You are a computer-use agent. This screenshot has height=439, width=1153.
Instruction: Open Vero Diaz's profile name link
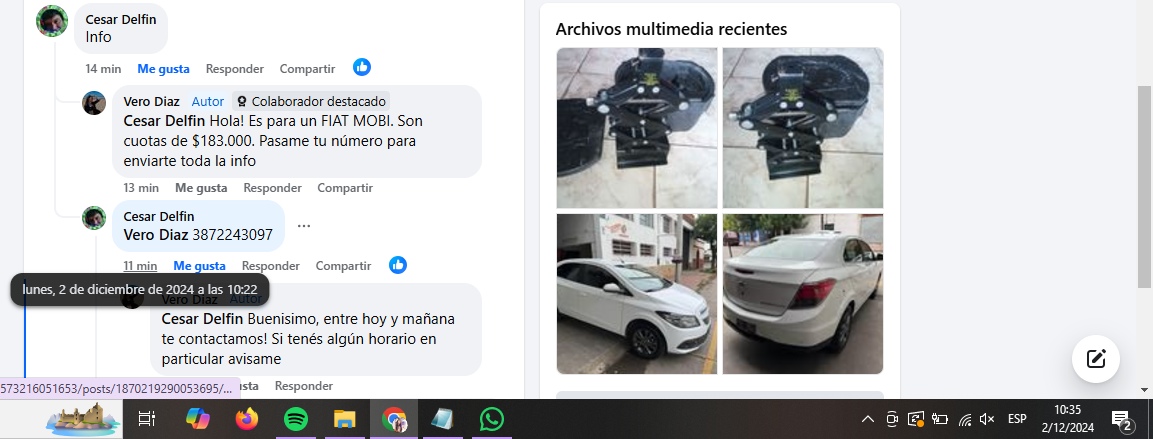tap(151, 101)
